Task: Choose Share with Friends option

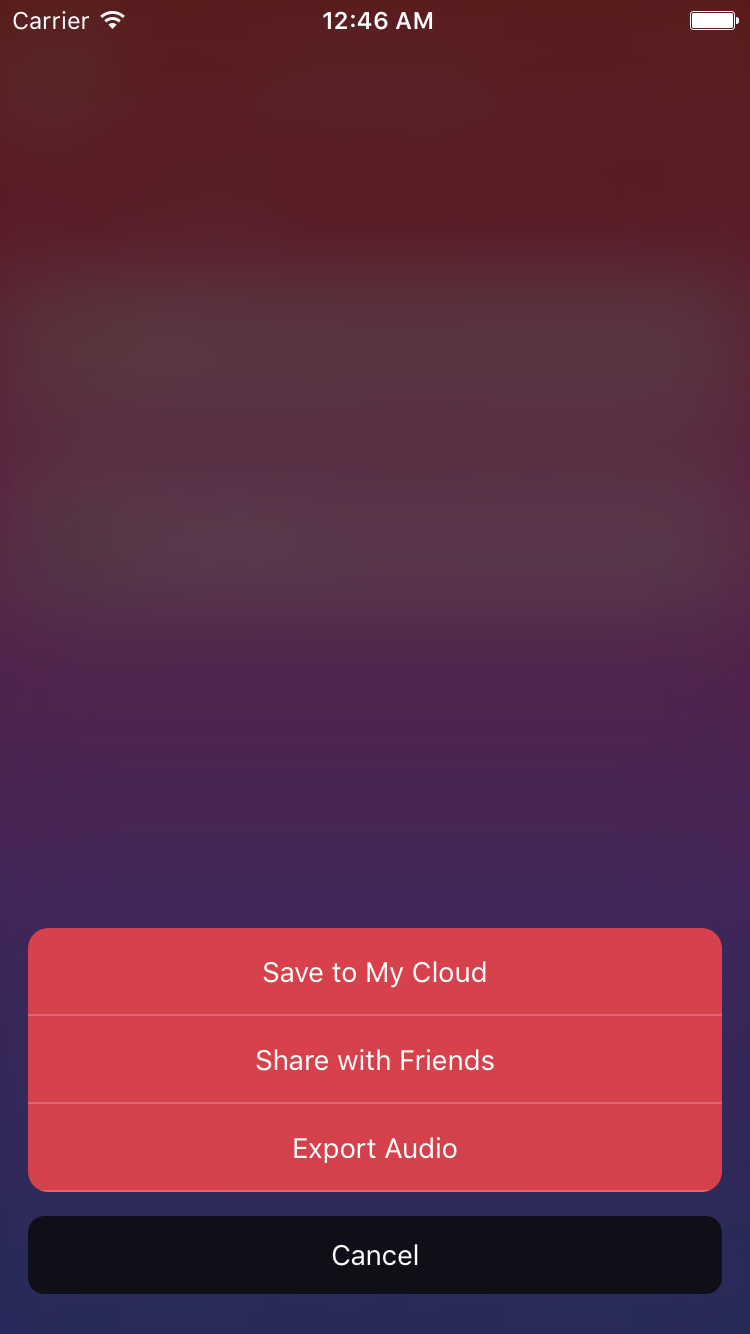Action: click(375, 1060)
